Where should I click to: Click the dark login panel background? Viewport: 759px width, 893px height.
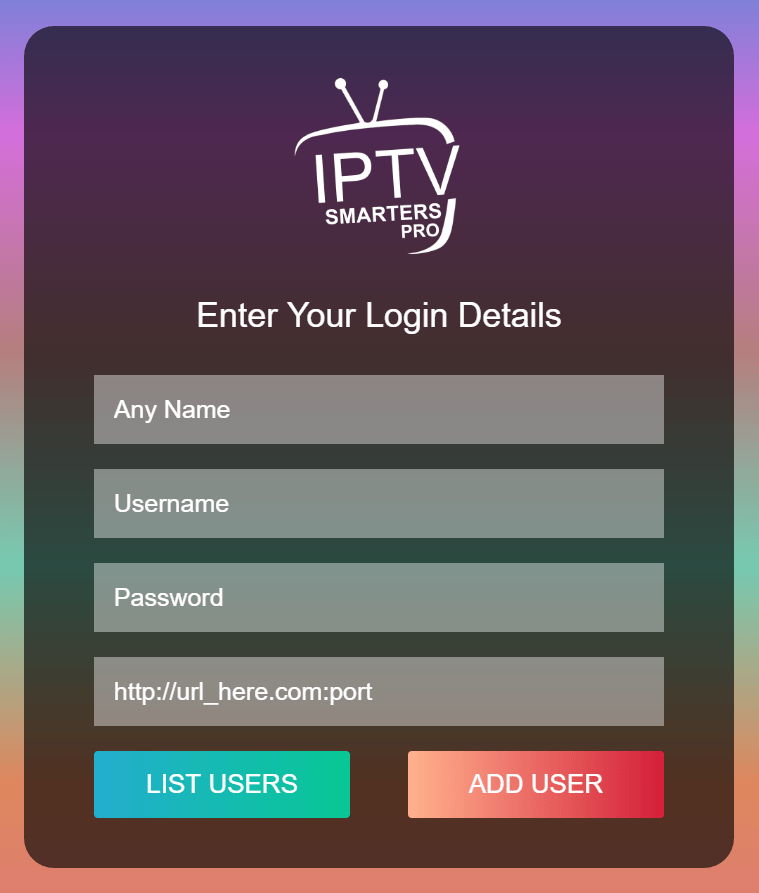(x=378, y=845)
